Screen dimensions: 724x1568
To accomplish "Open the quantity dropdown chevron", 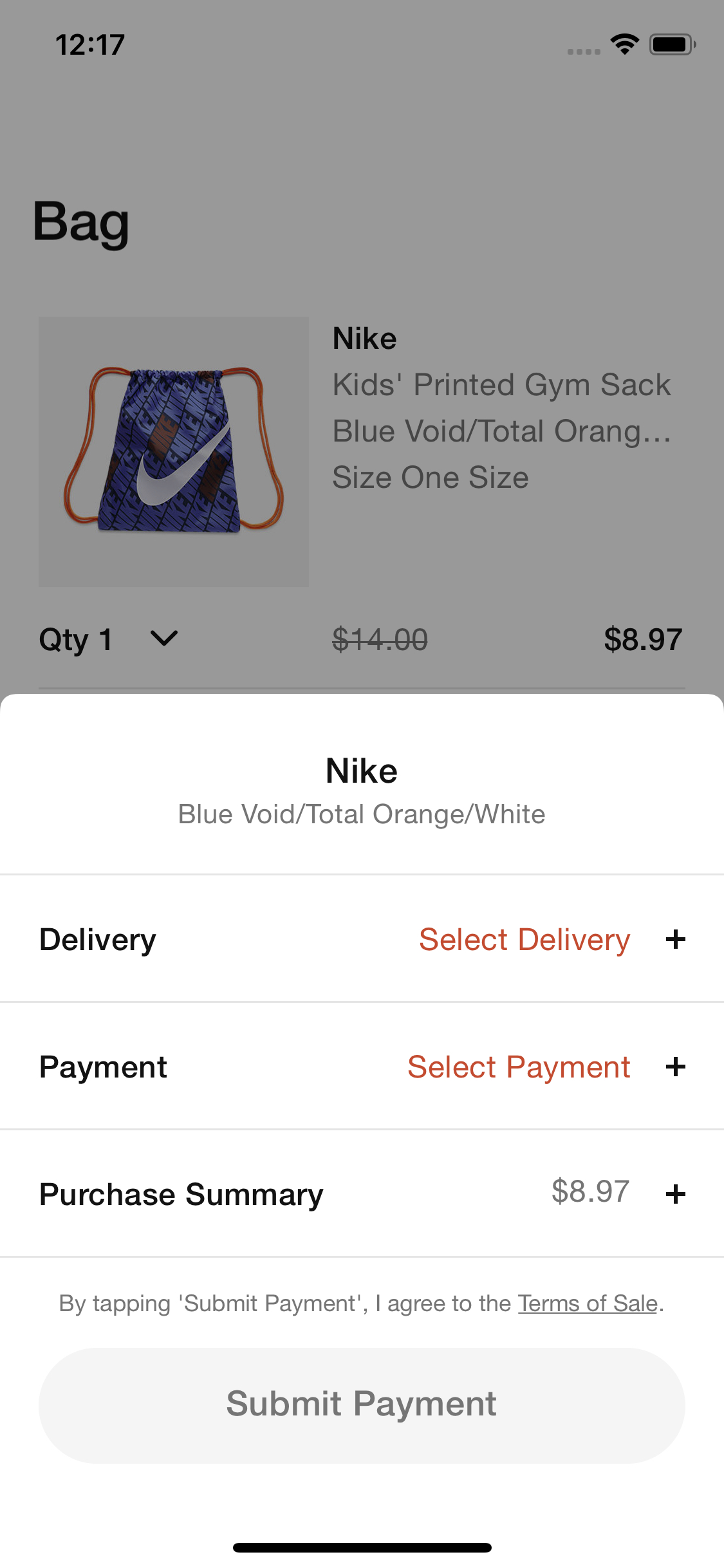I will 163,639.
